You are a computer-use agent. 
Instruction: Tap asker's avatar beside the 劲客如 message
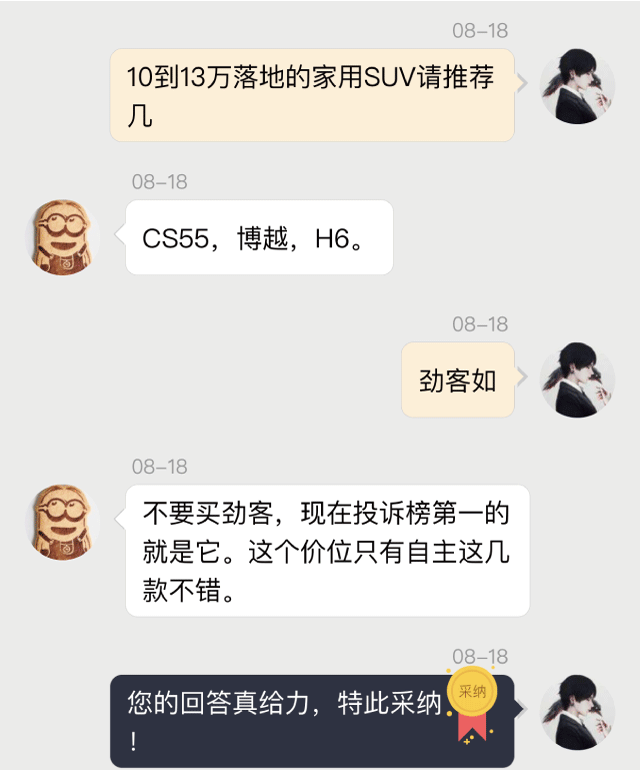577,380
